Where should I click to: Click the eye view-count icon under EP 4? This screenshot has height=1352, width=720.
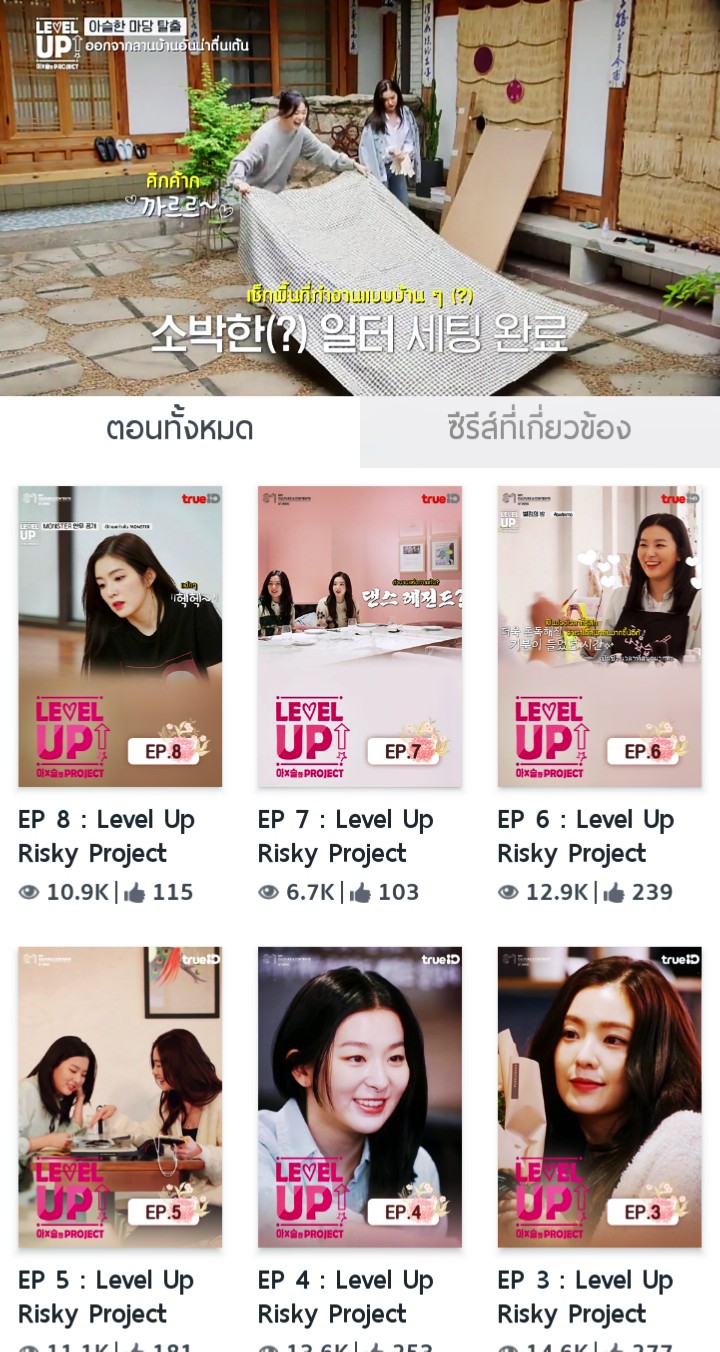tap(266, 1349)
